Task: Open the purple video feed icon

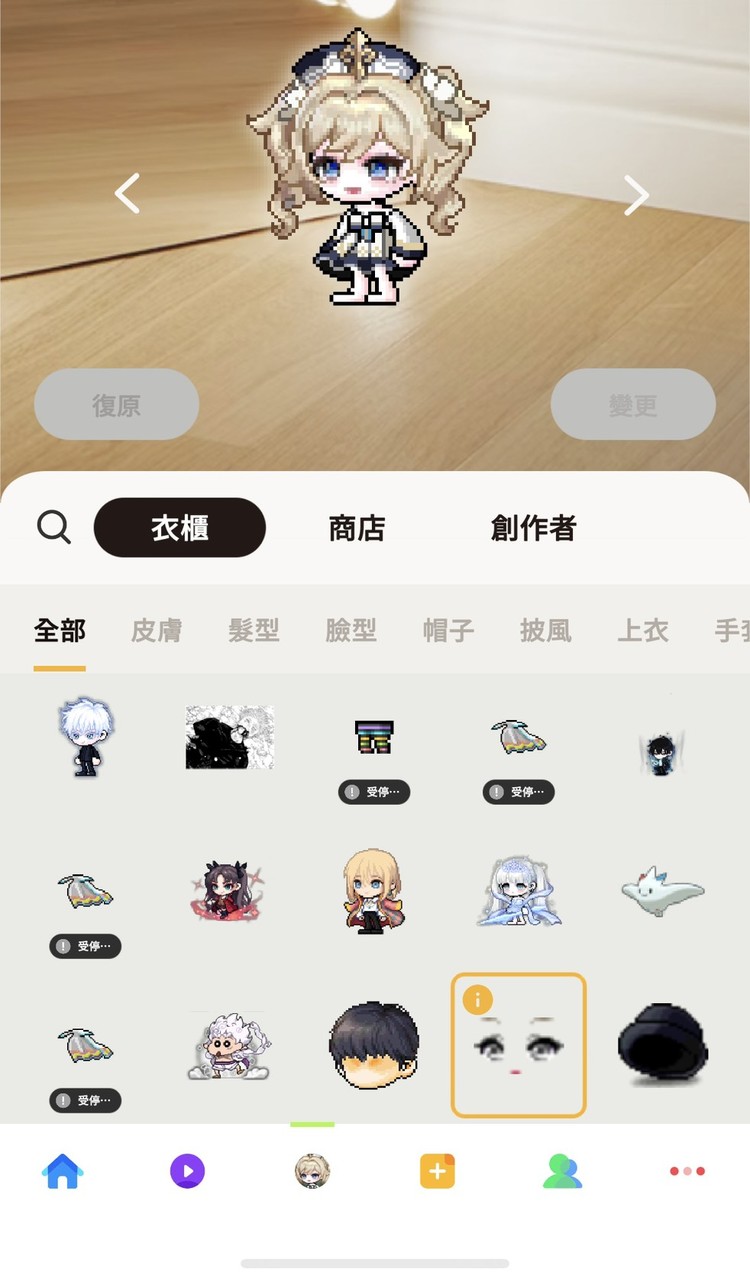Action: (187, 1171)
